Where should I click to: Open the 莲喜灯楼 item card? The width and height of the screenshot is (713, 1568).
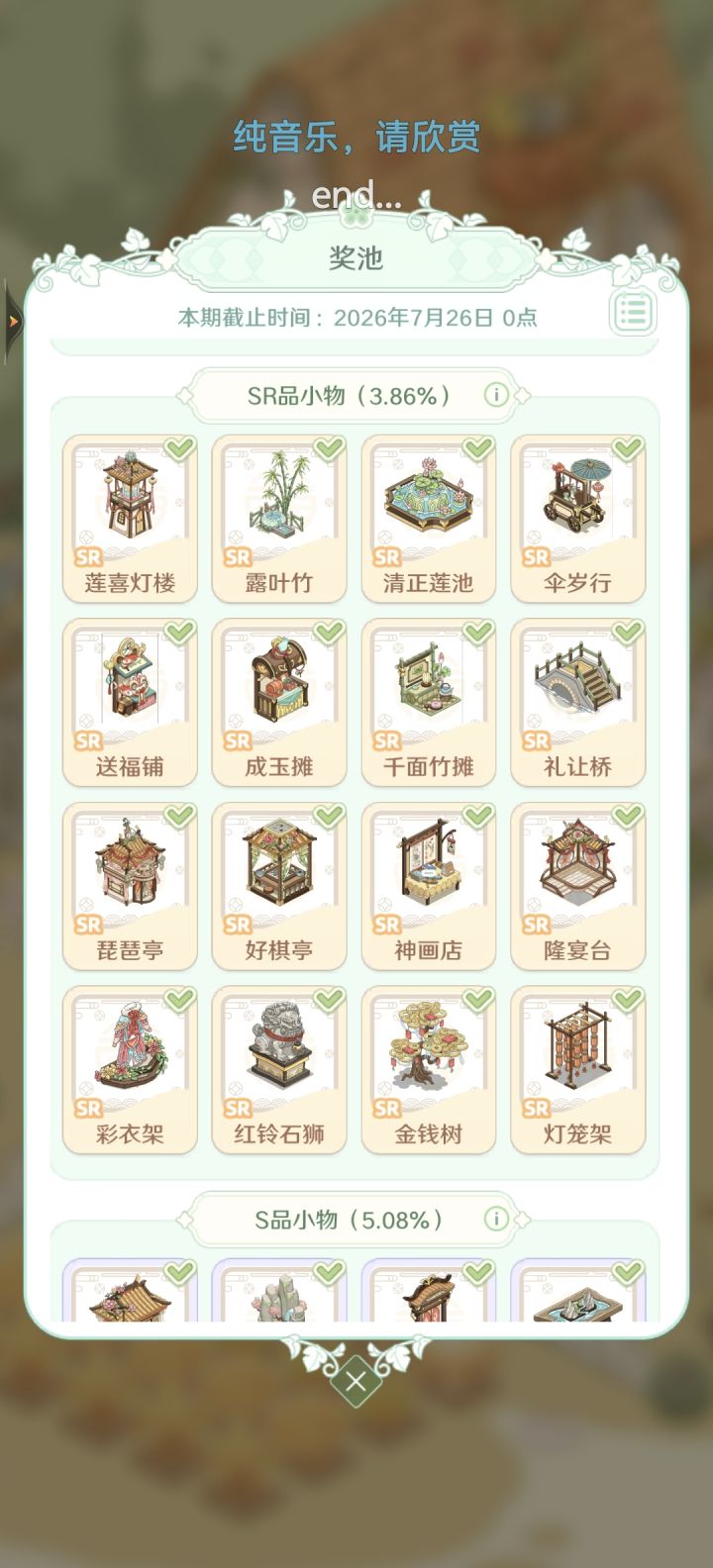(x=130, y=519)
